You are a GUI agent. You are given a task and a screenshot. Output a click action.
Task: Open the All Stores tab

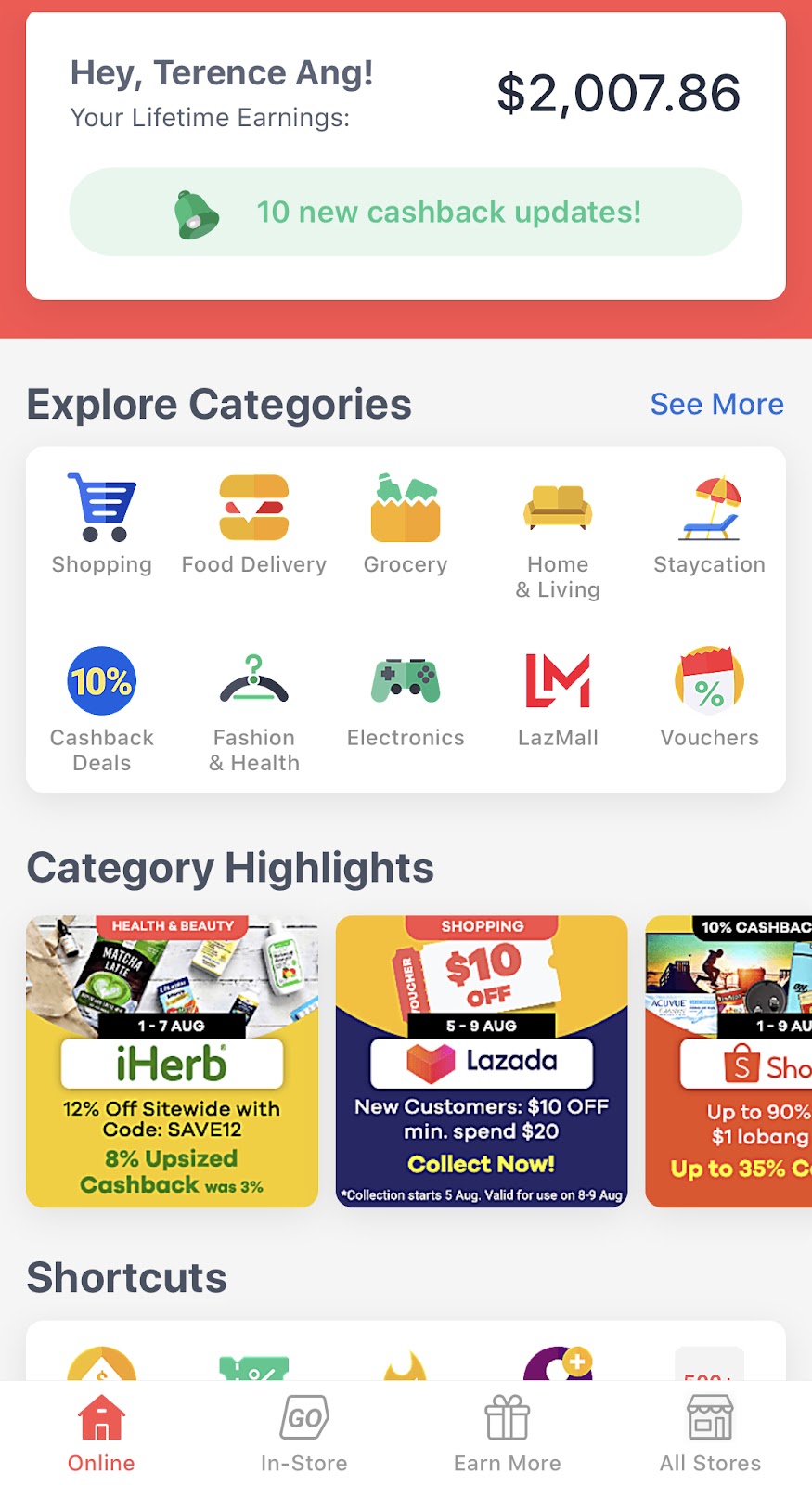(710, 1433)
